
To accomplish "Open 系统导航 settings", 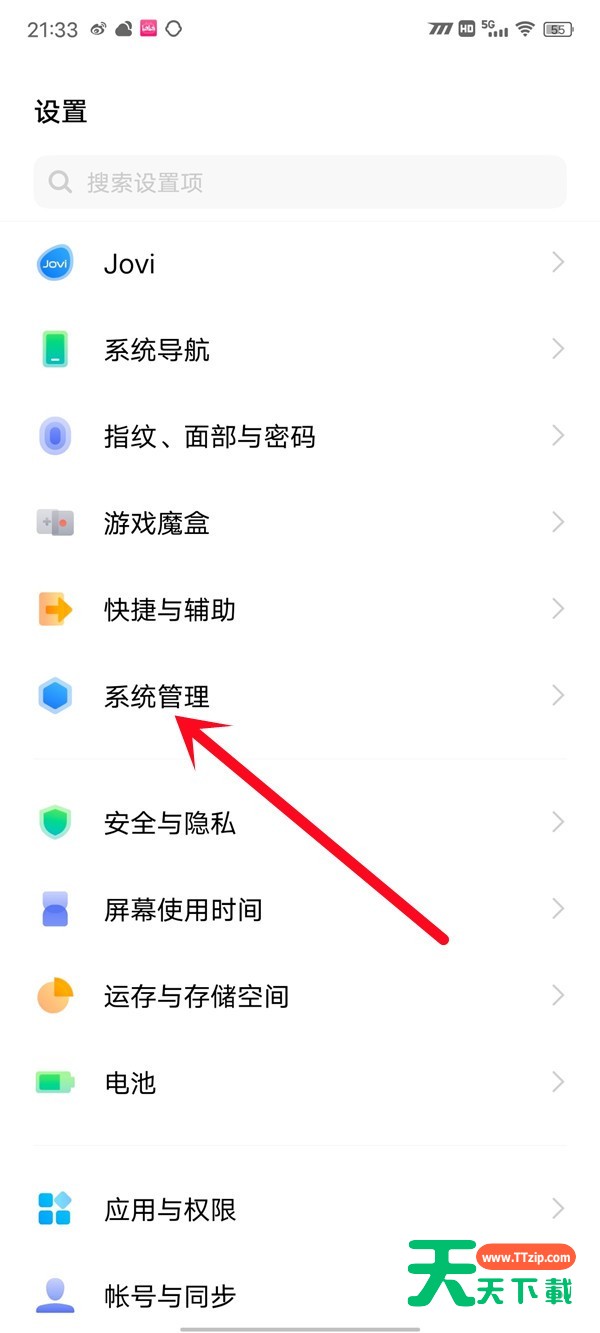I will 300,350.
